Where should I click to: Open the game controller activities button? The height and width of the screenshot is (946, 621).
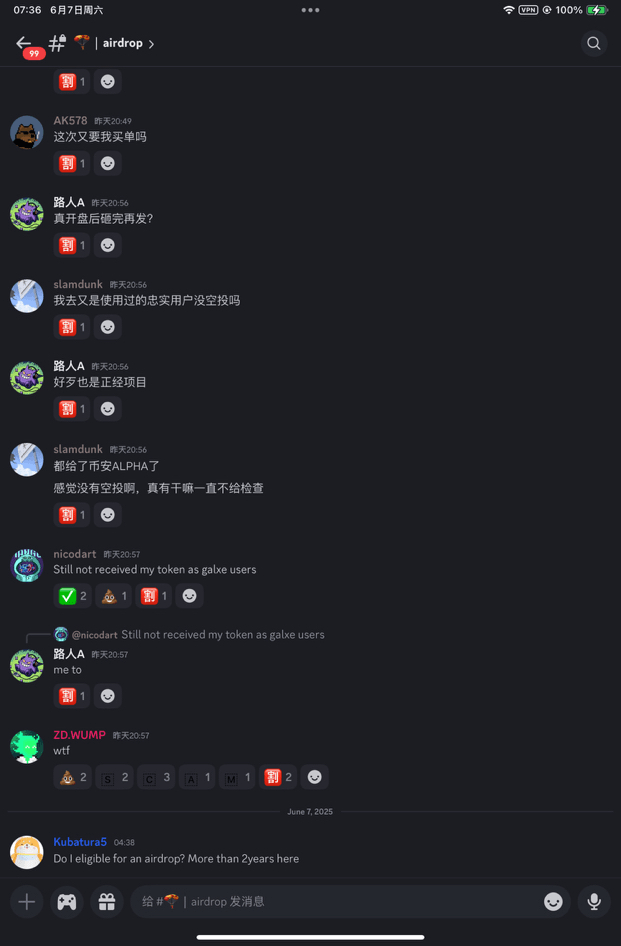pyautogui.click(x=67, y=902)
